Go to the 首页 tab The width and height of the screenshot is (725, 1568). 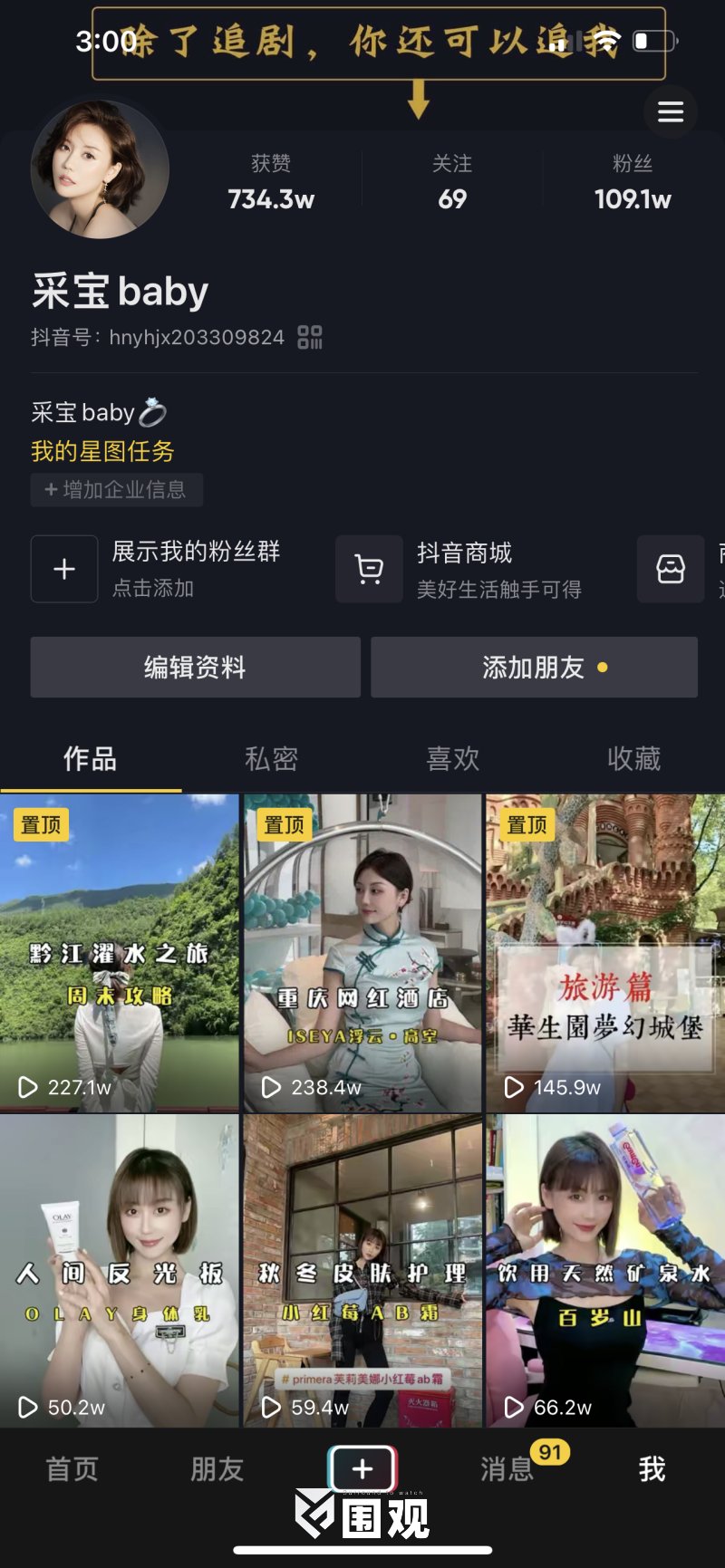[72, 1468]
